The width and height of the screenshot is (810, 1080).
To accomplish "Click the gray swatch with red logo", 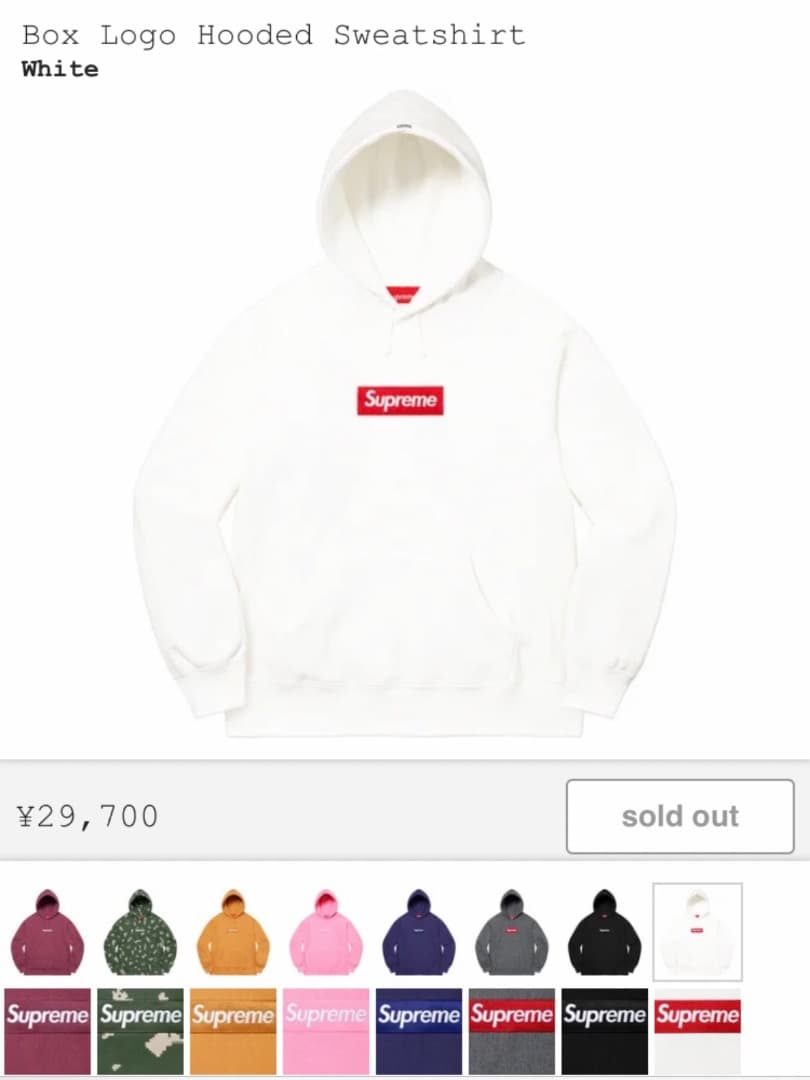I will [x=511, y=1030].
